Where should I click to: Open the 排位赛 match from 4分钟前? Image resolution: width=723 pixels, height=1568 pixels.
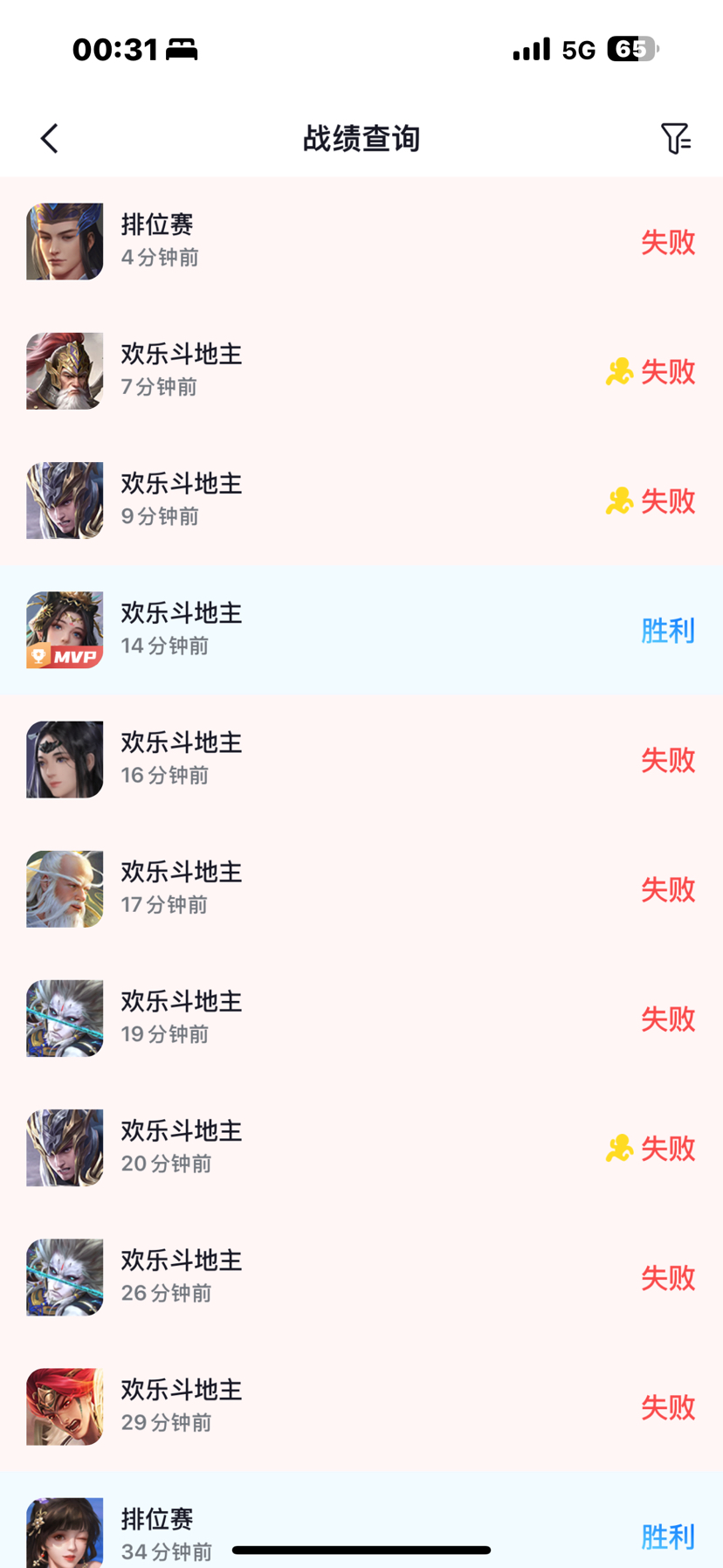361,242
